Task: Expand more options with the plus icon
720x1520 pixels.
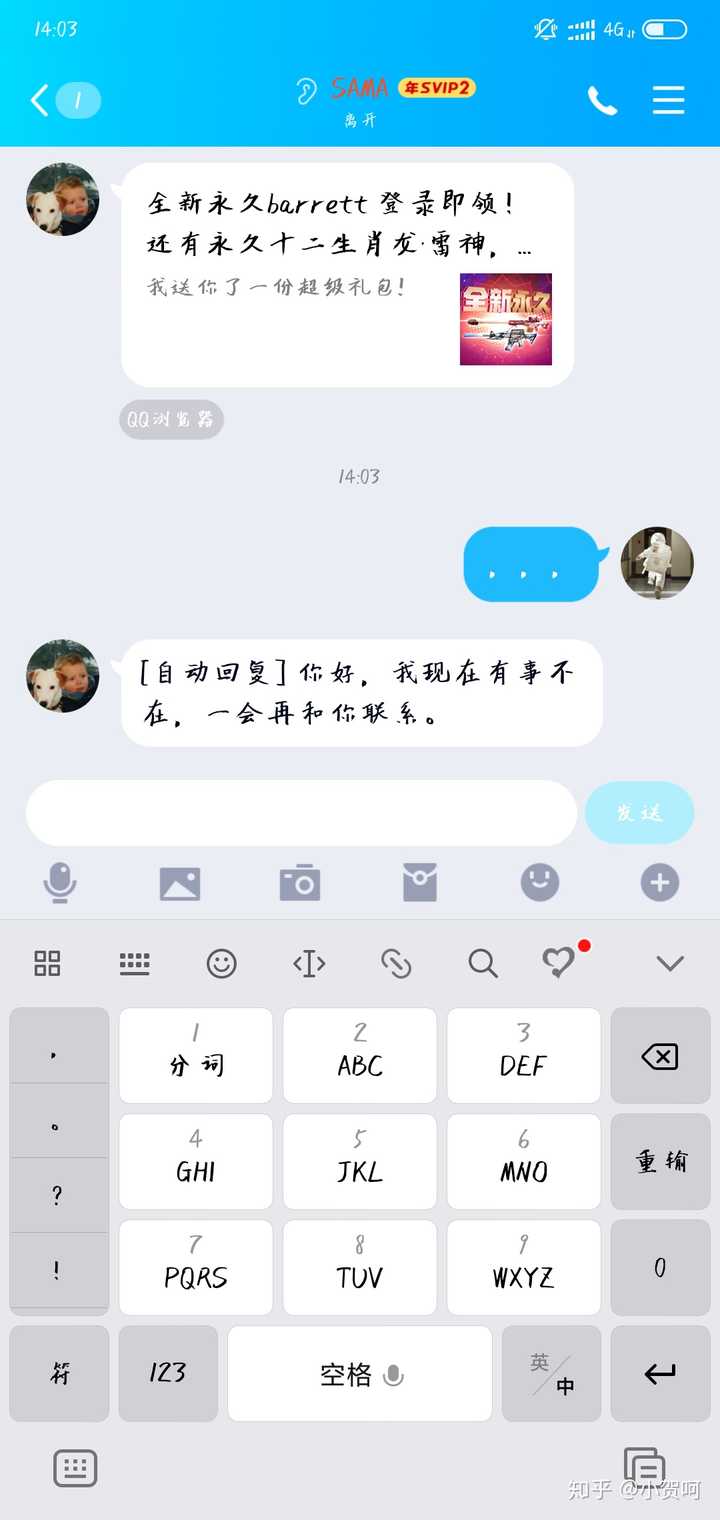Action: coord(660,883)
